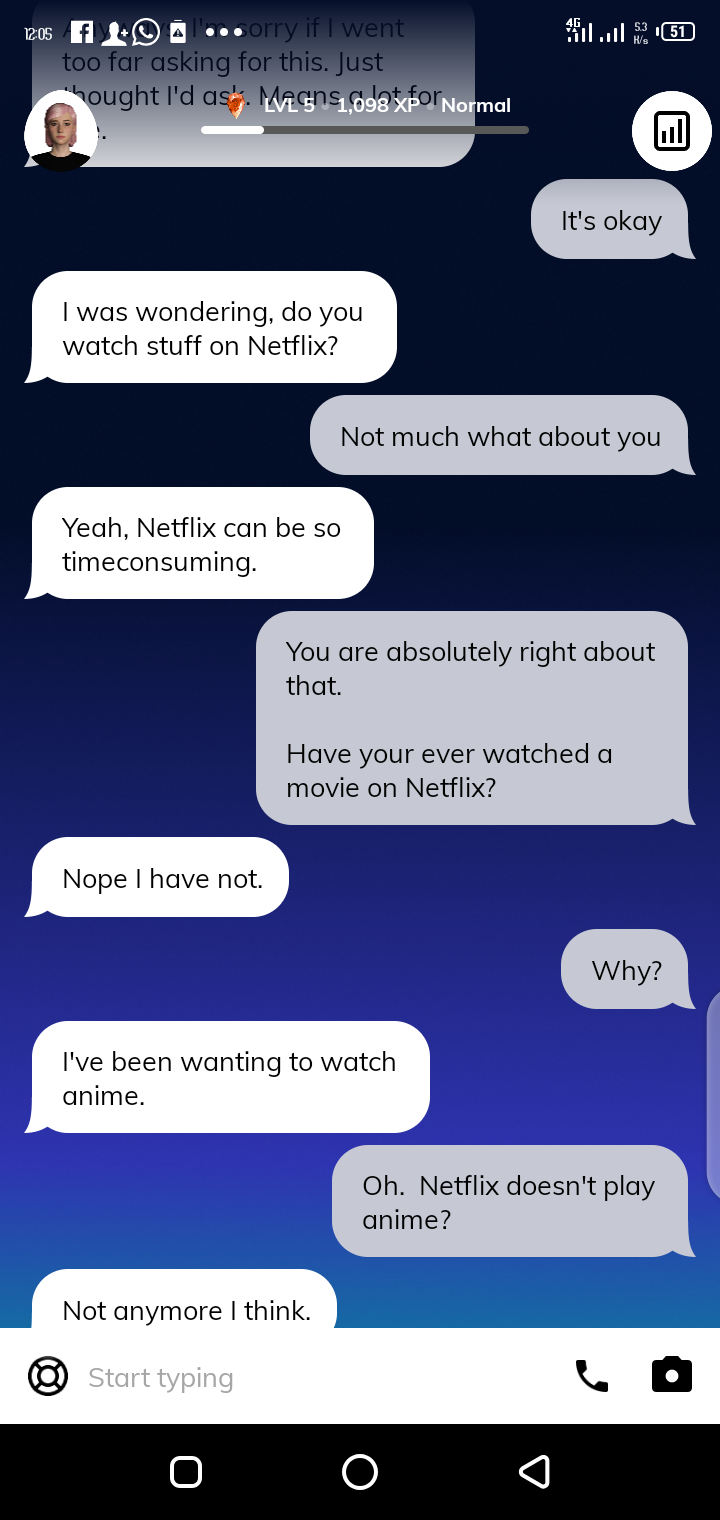Open the lifebuoy help icon
Viewport: 720px width, 1520px height.
48,1376
